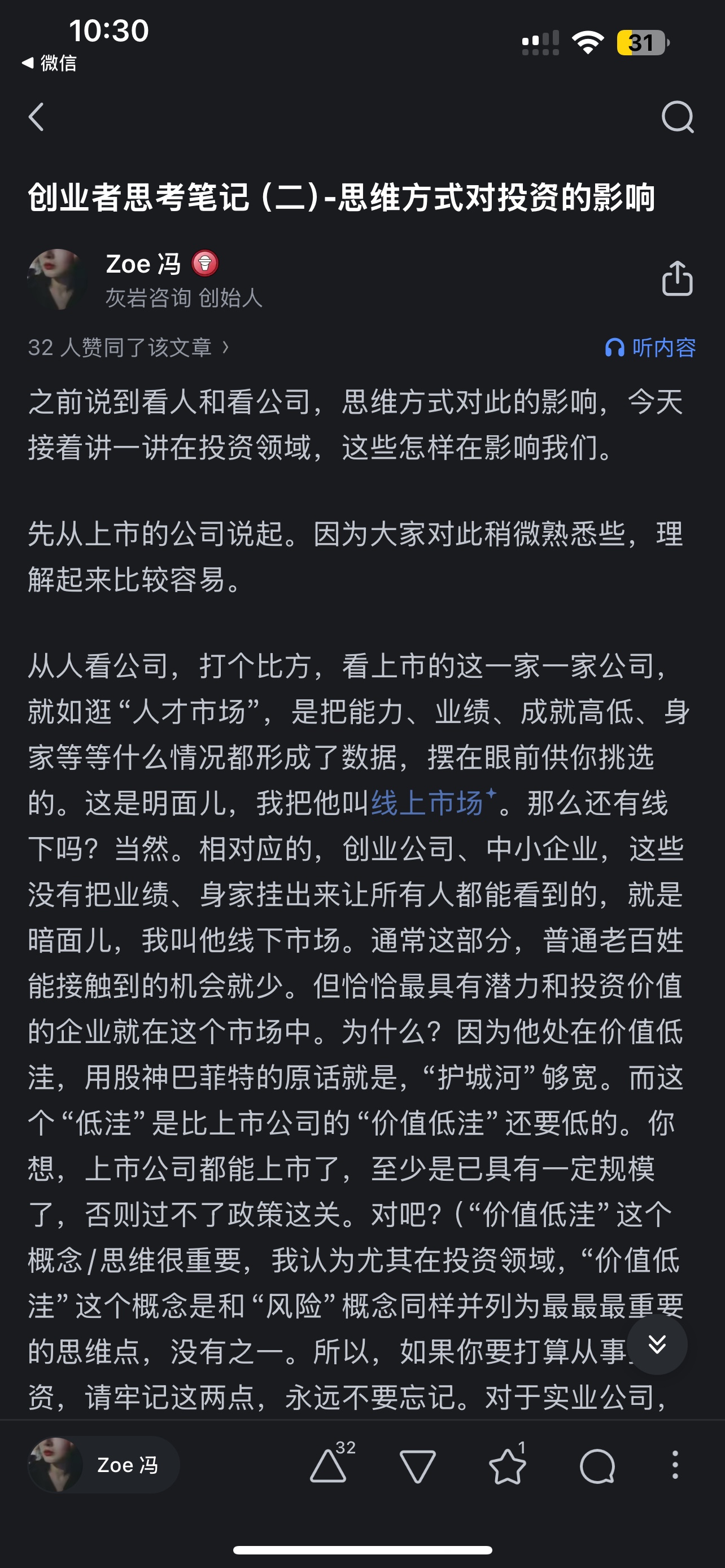The image size is (725, 1568).
Task: Tap the double-chevron jump-down button
Action: 657,1344
